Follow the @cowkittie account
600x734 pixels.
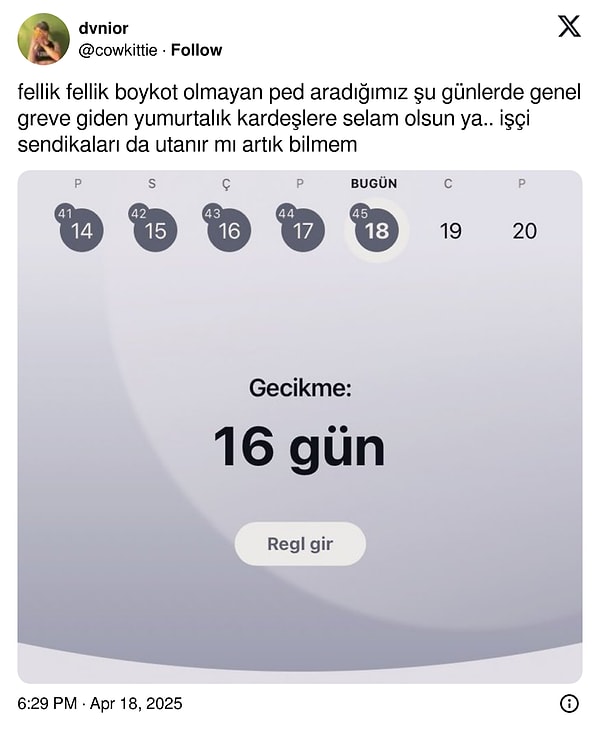[196, 50]
